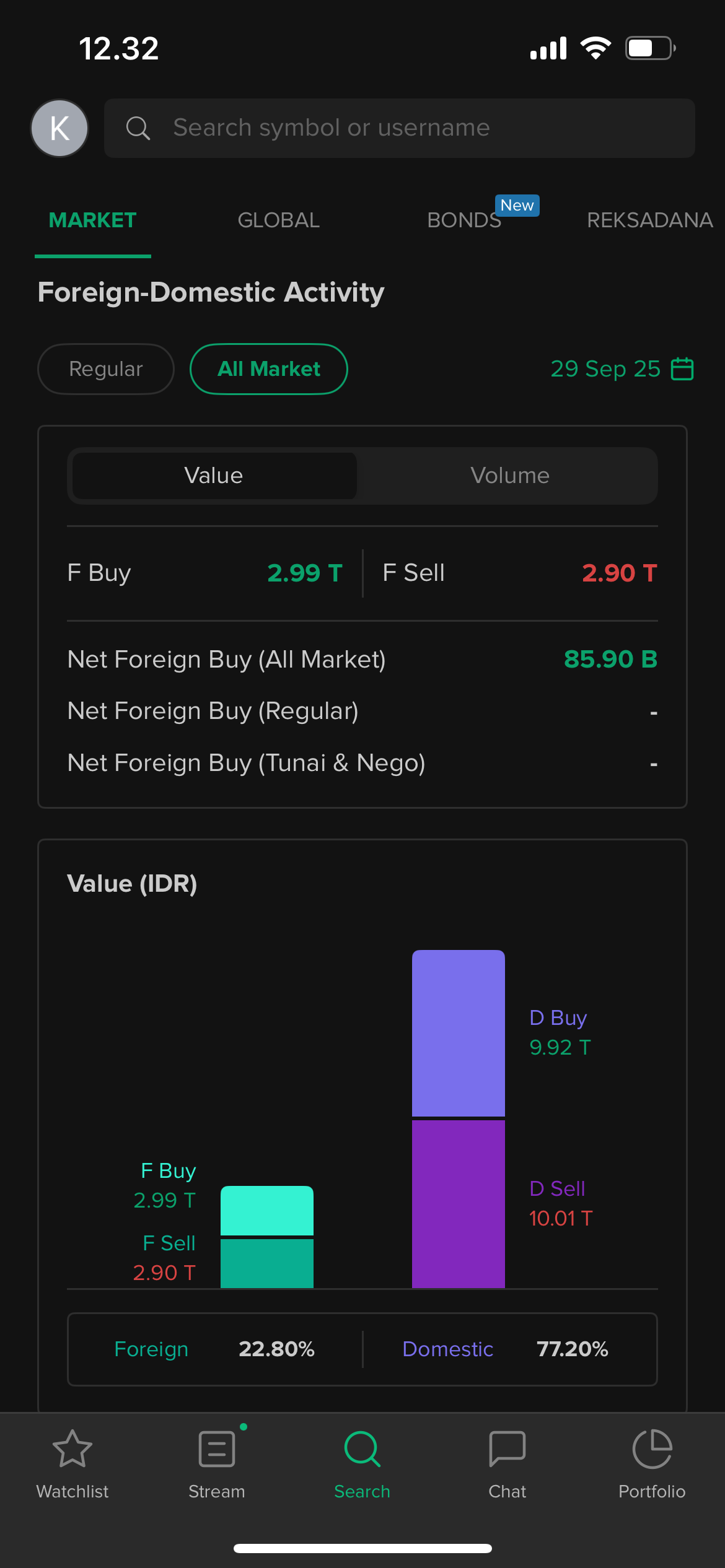Select the Value segment
This screenshot has height=1568, width=725.
coord(214,476)
